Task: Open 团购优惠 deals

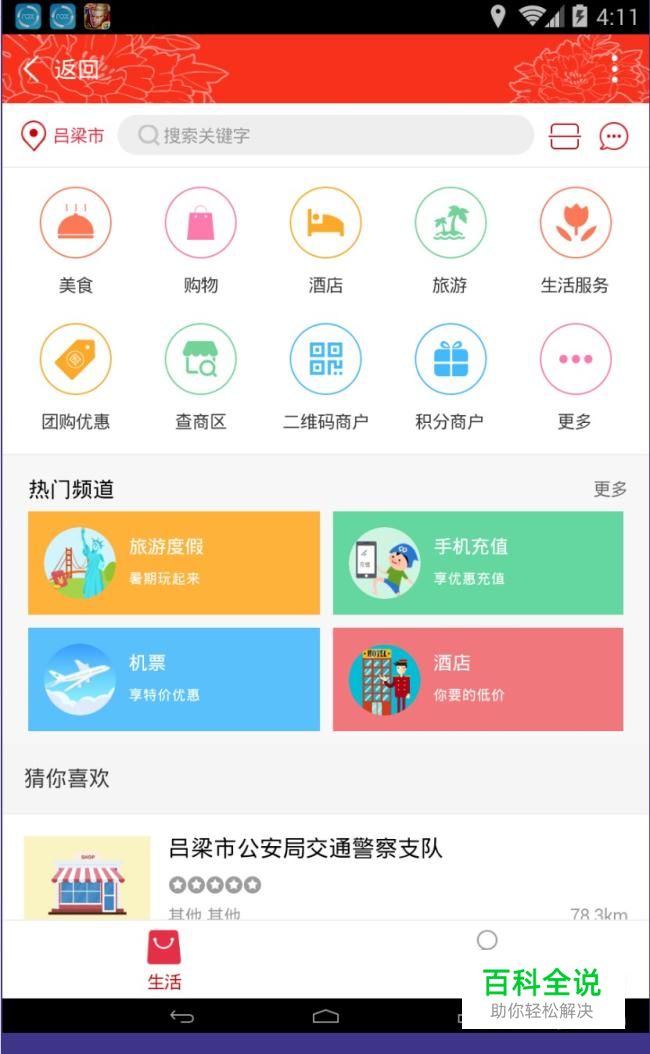Action: click(75, 360)
